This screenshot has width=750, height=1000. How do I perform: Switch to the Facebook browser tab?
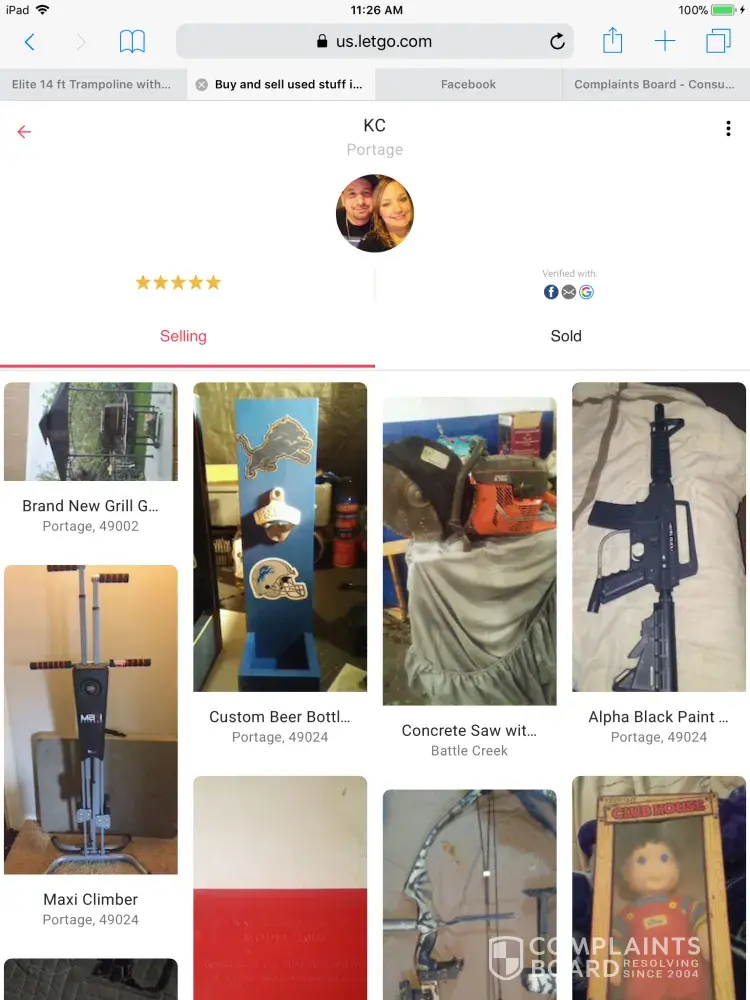point(468,85)
